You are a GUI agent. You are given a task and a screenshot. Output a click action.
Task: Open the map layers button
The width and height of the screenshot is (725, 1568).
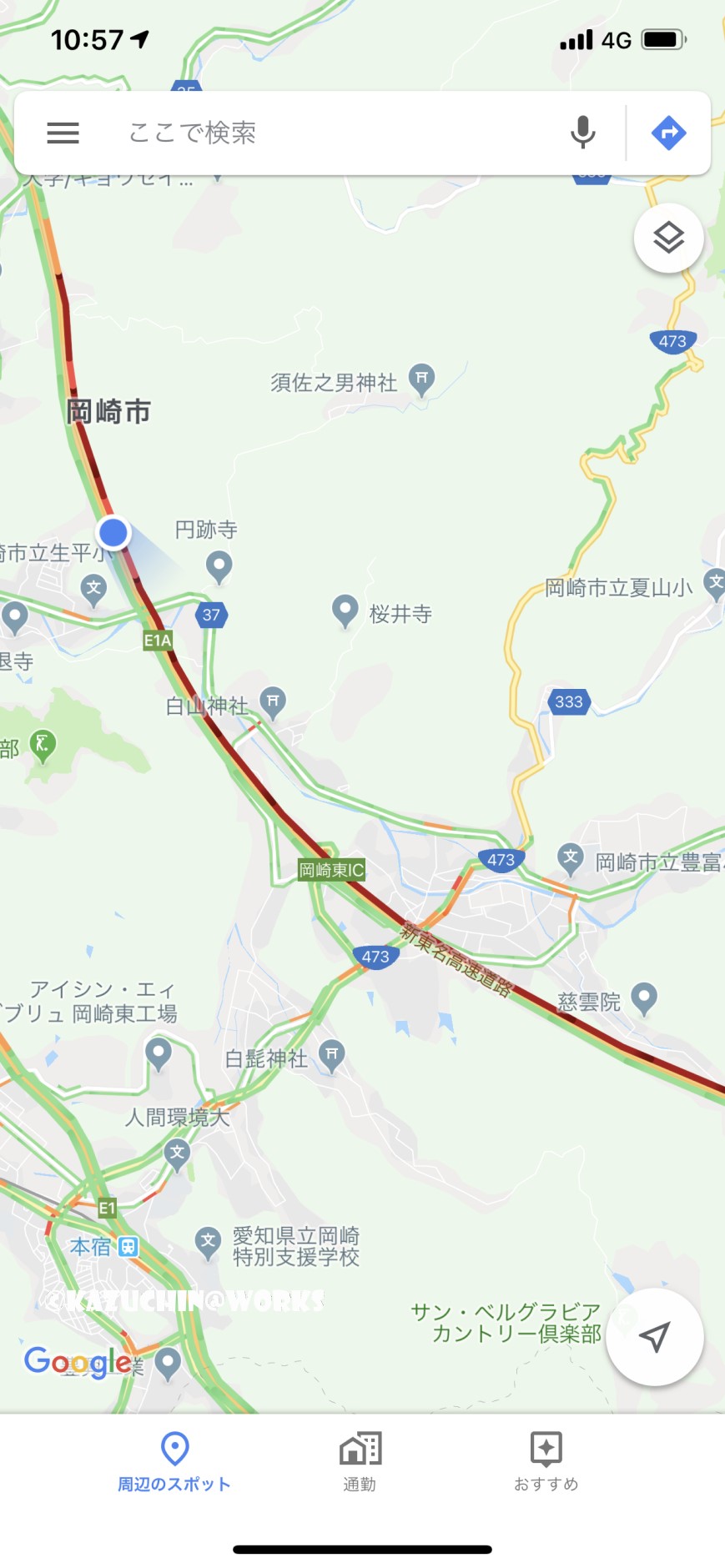pyautogui.click(x=669, y=238)
